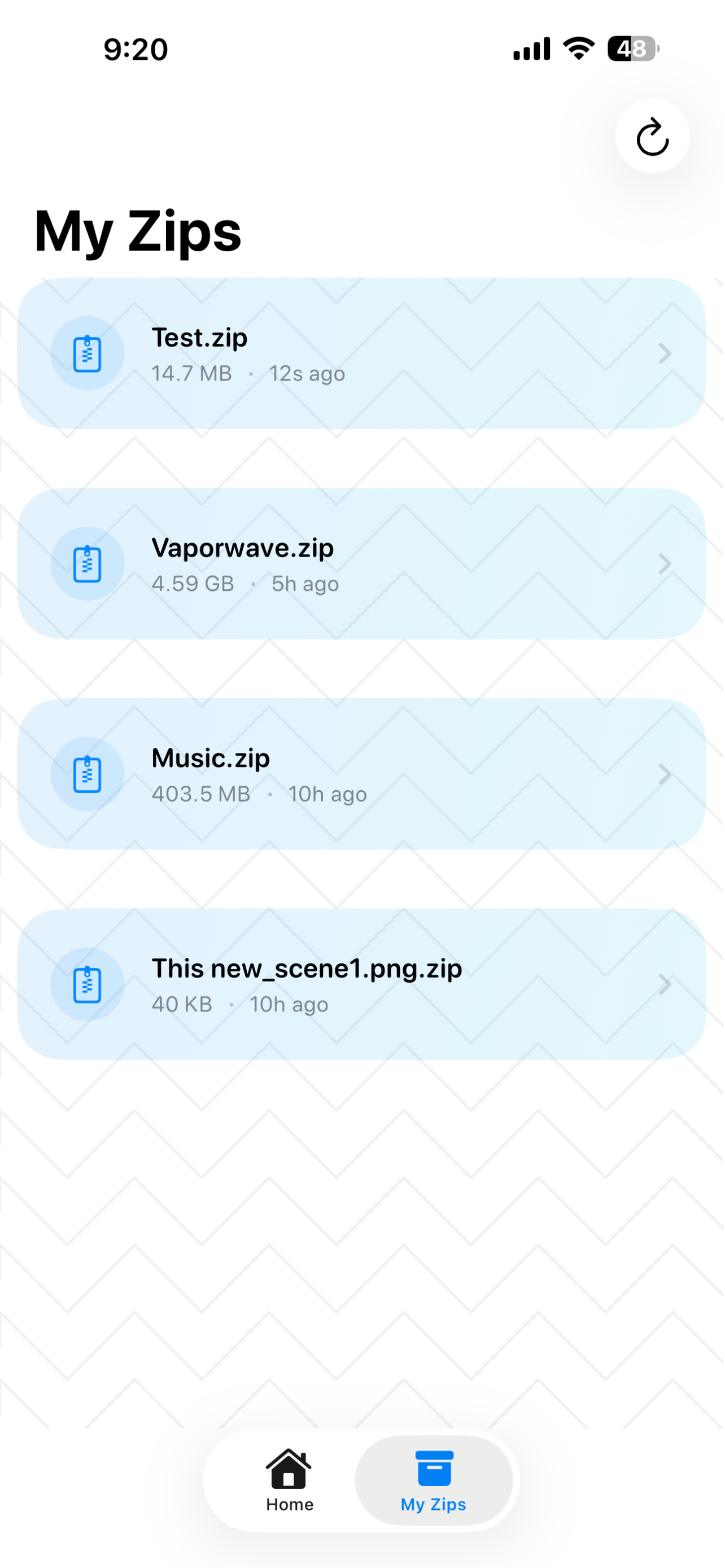Click the Vaporwave.zip archive icon
This screenshot has height=1568, width=725.
(87, 563)
